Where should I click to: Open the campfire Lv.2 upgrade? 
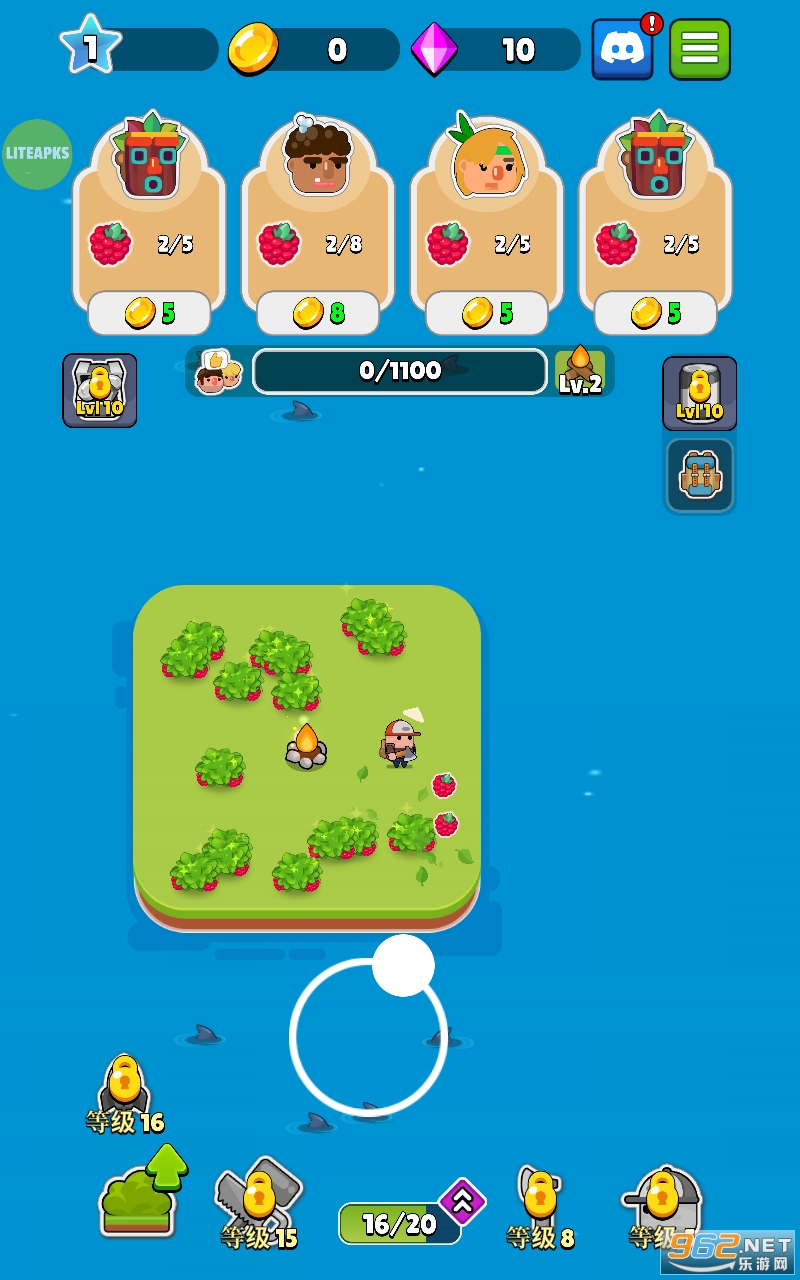[x=580, y=371]
